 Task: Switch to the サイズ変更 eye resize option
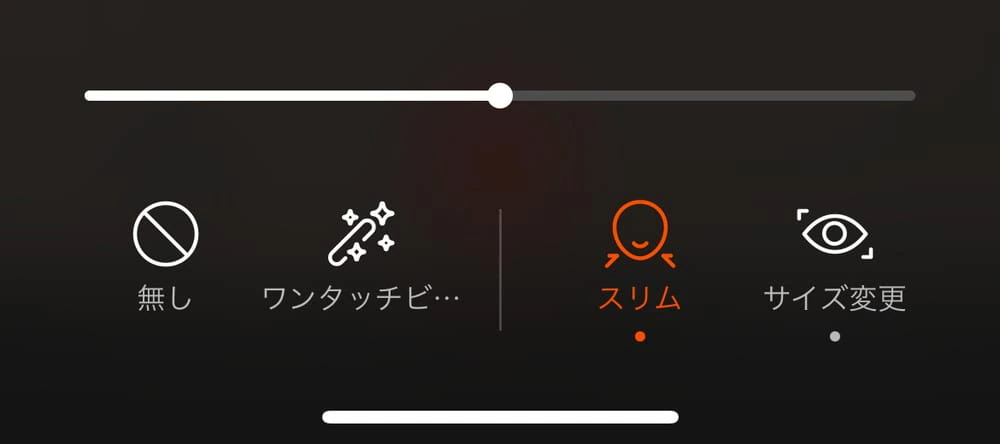(x=835, y=256)
